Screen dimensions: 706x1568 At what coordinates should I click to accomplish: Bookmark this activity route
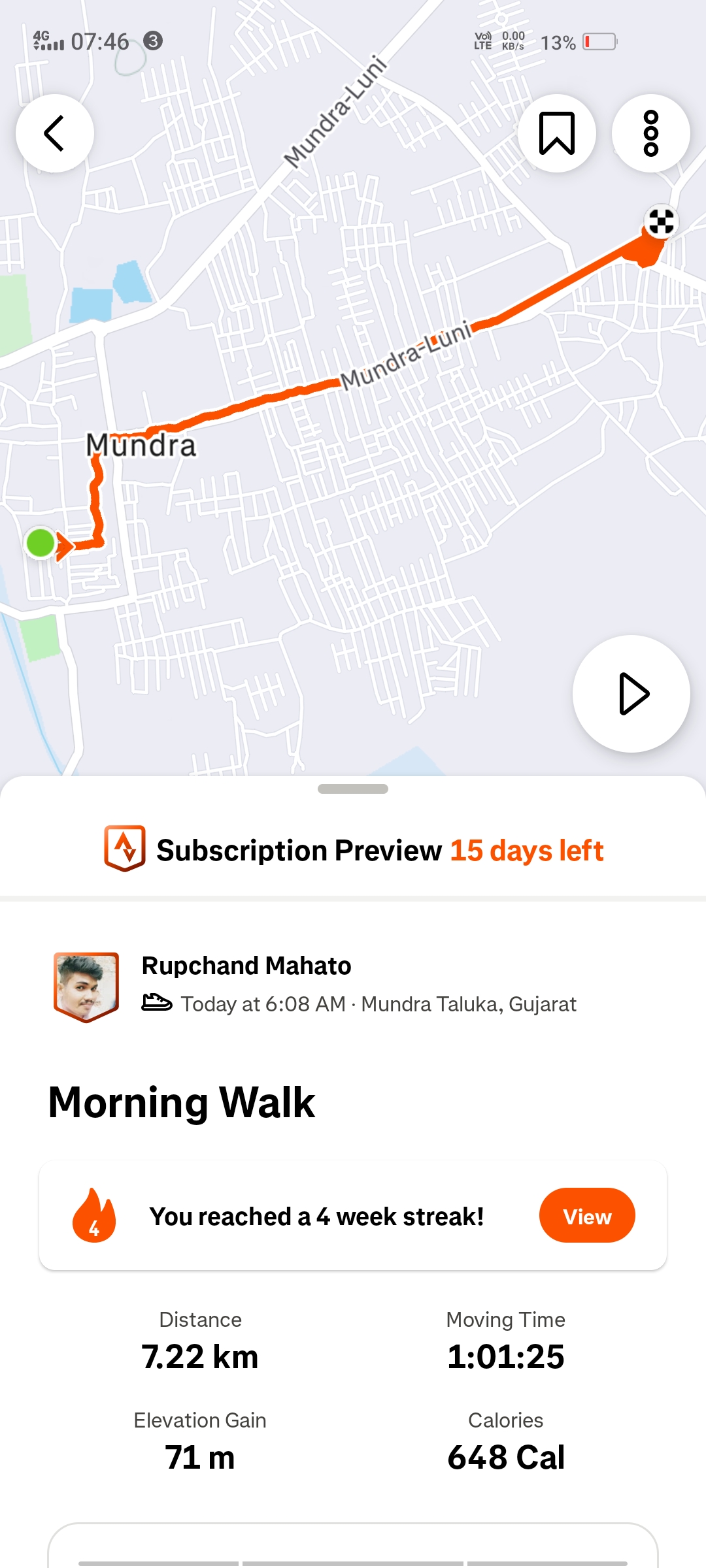pyautogui.click(x=556, y=133)
